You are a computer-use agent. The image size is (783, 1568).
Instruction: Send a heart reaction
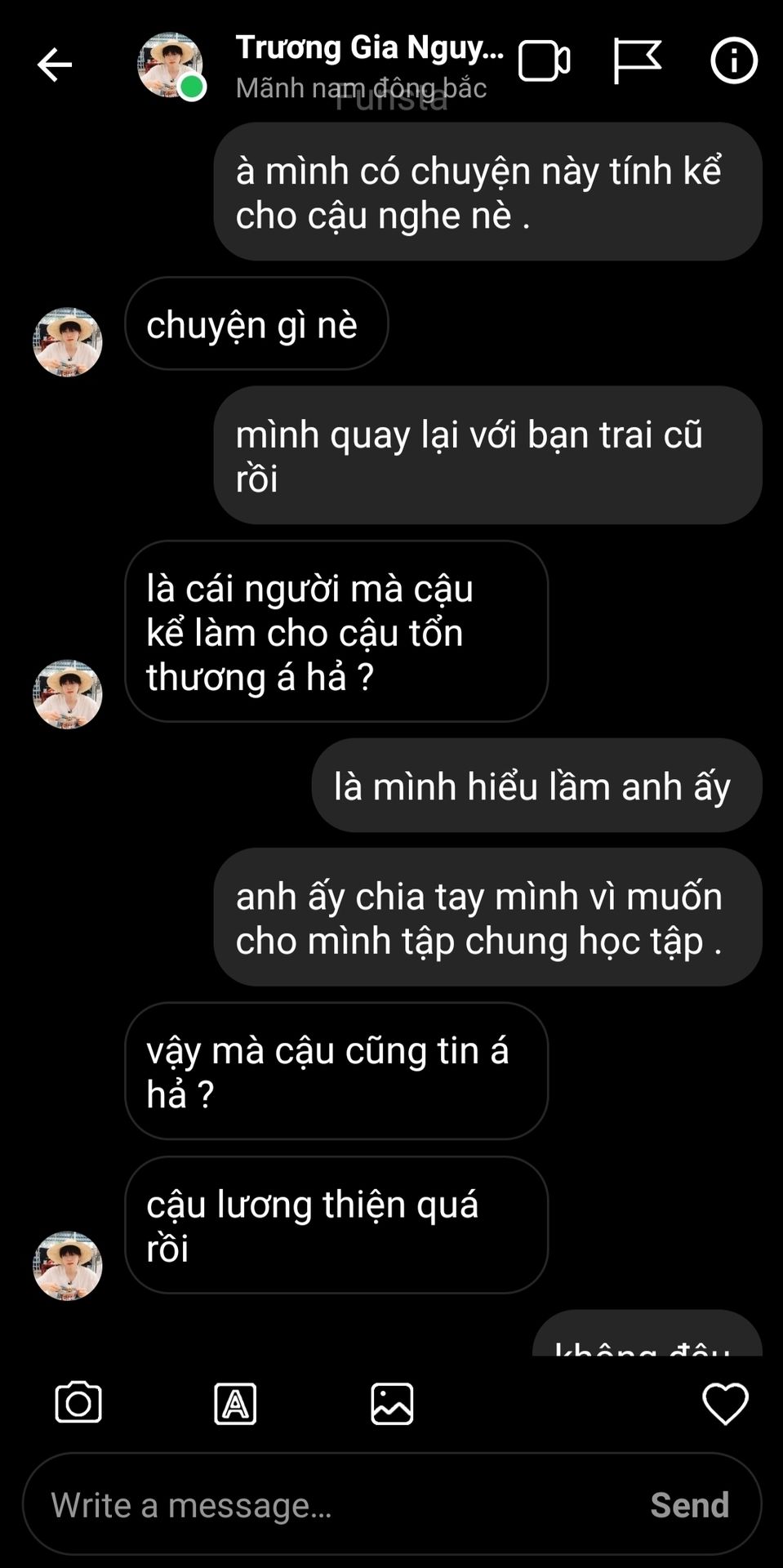point(725,1404)
